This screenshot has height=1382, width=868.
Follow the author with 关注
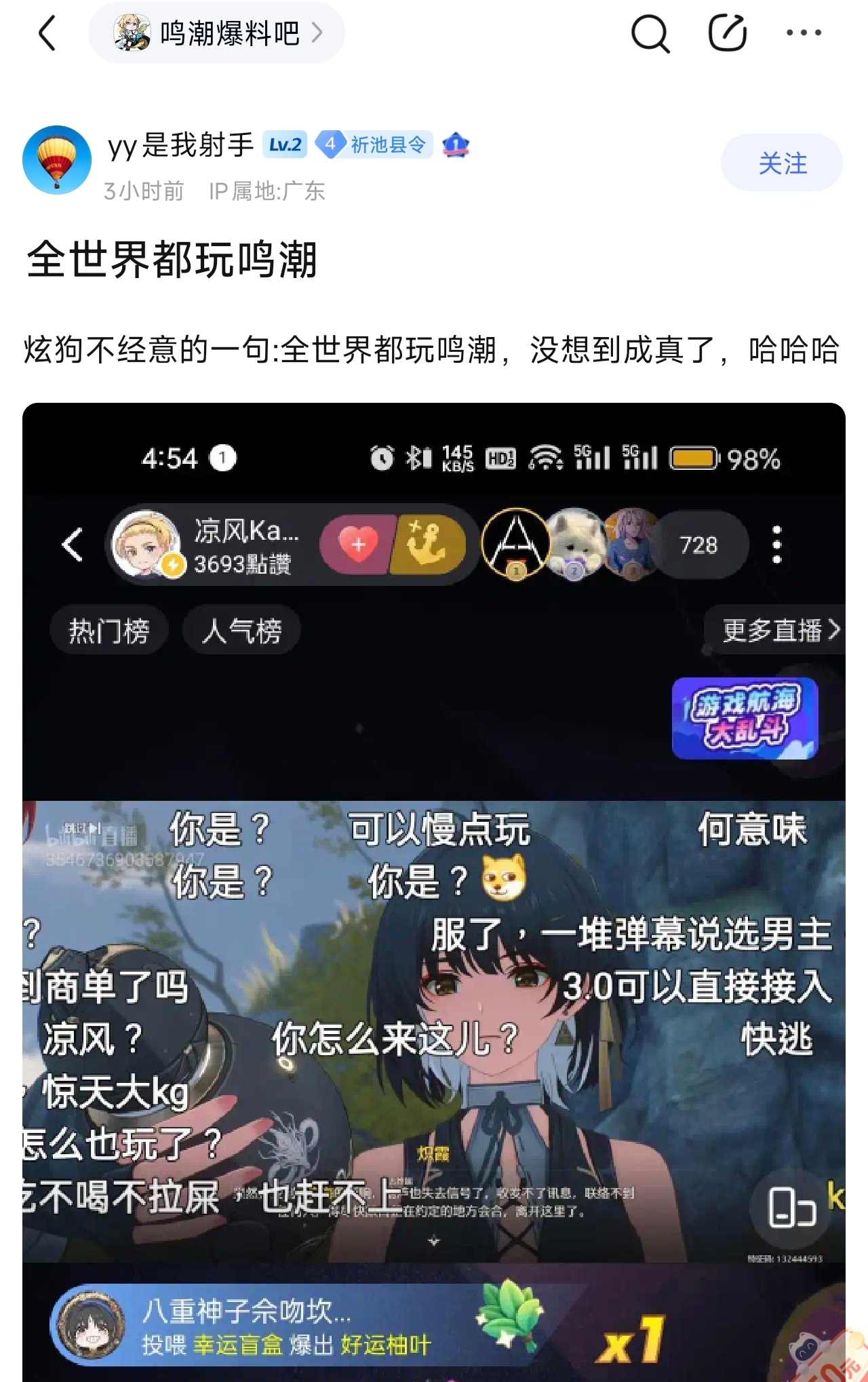(782, 163)
